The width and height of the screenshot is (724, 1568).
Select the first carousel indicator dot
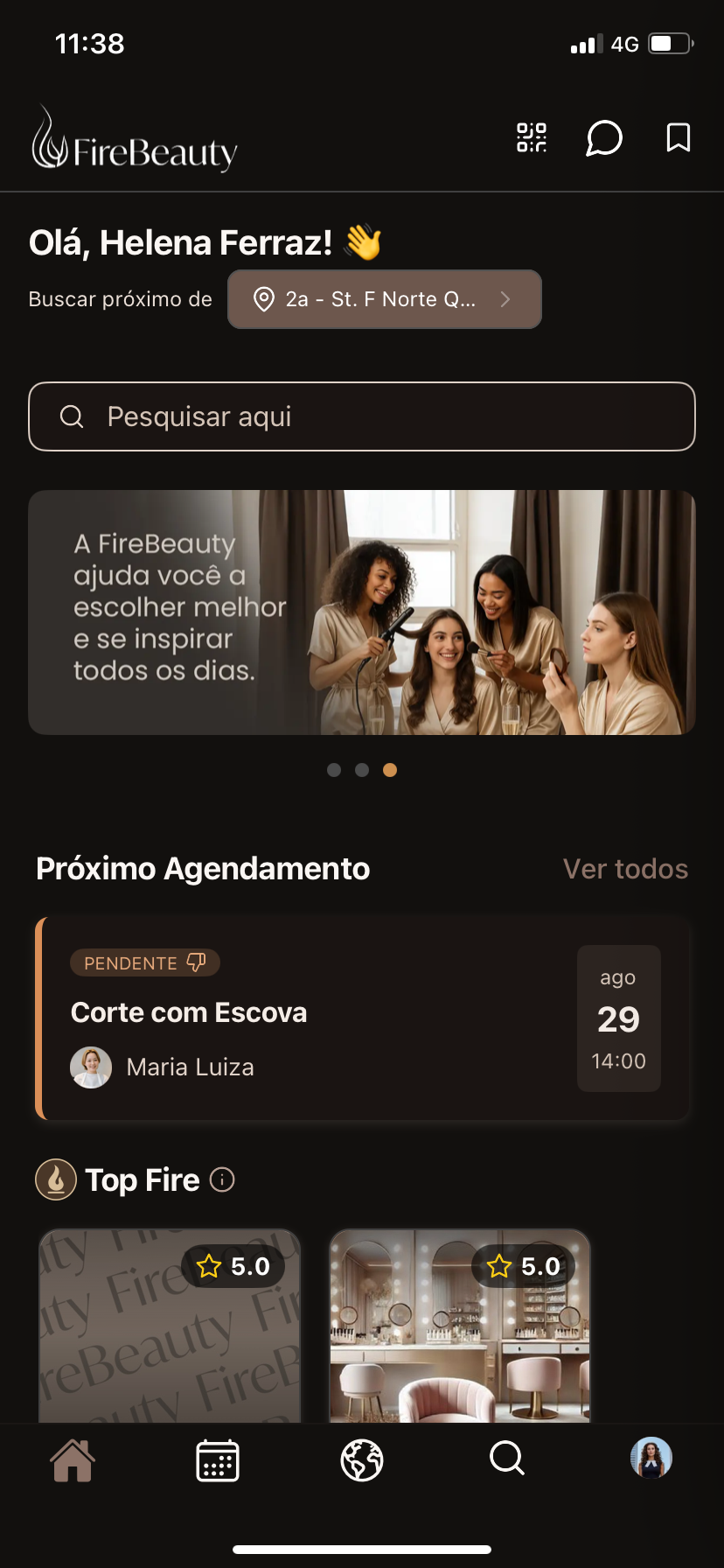click(333, 769)
